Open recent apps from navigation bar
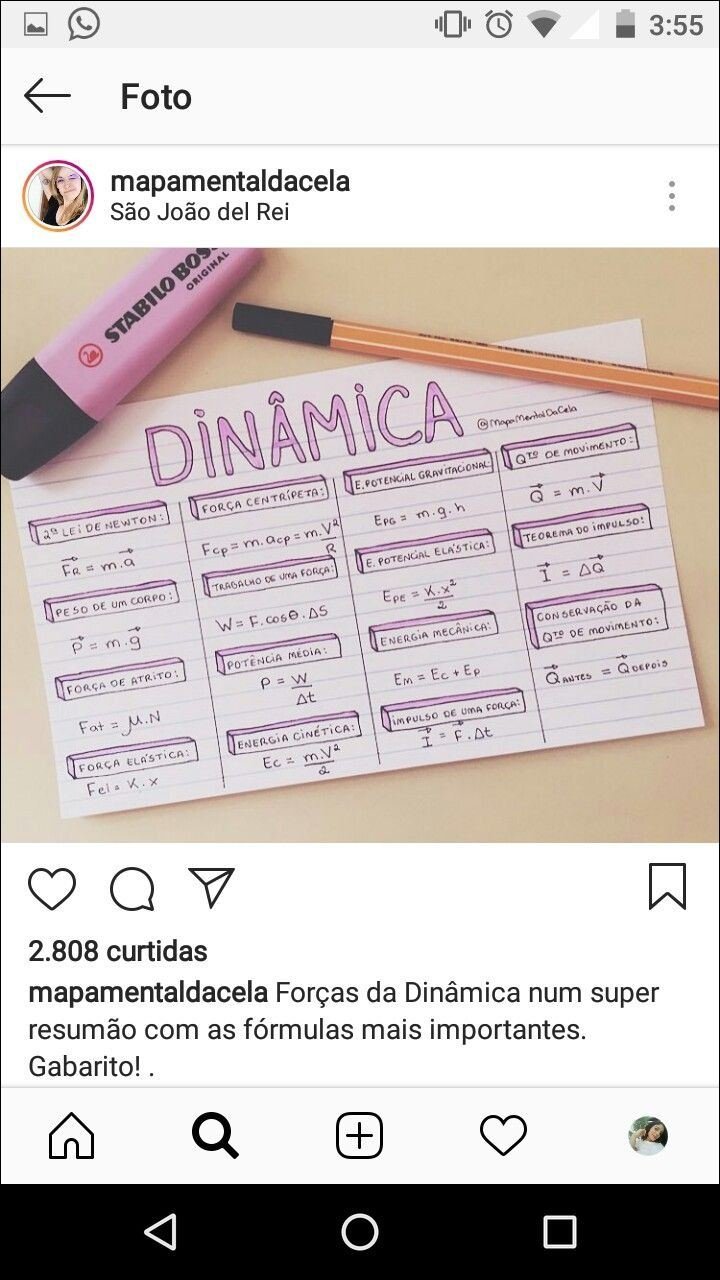The width and height of the screenshot is (720, 1280). tap(560, 1232)
